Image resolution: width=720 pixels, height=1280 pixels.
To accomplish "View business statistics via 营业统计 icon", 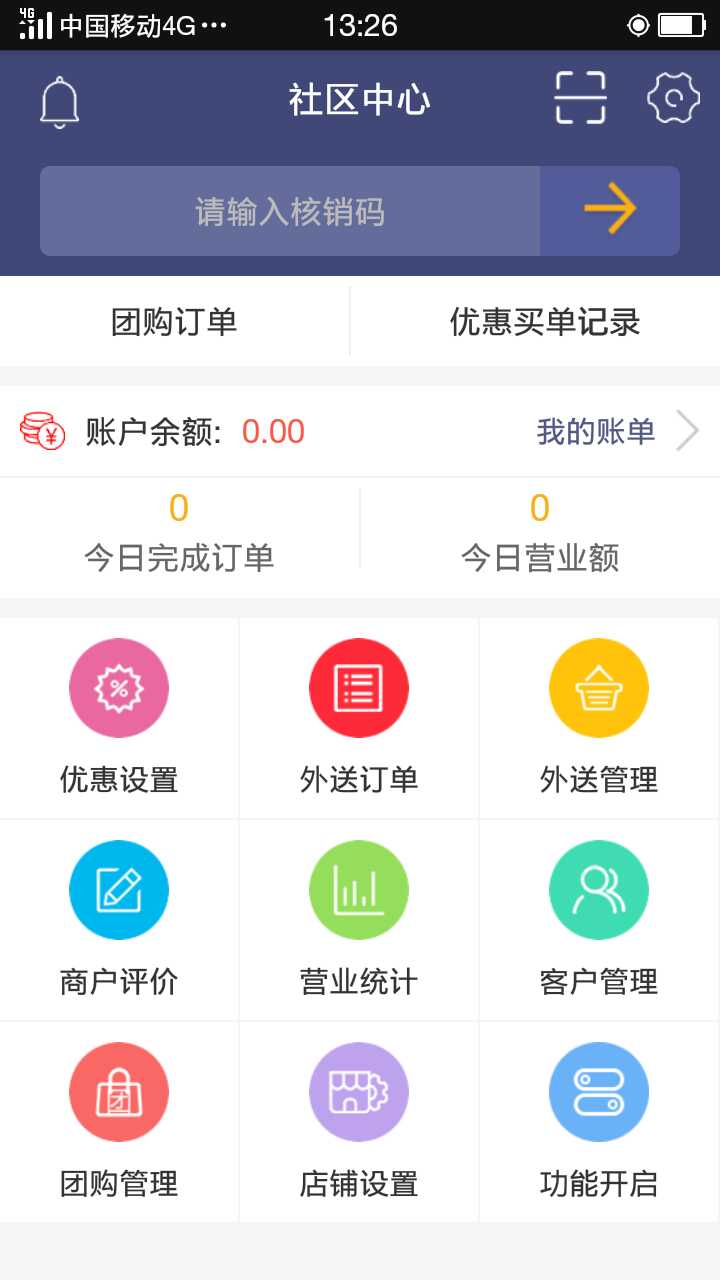I will tap(358, 889).
